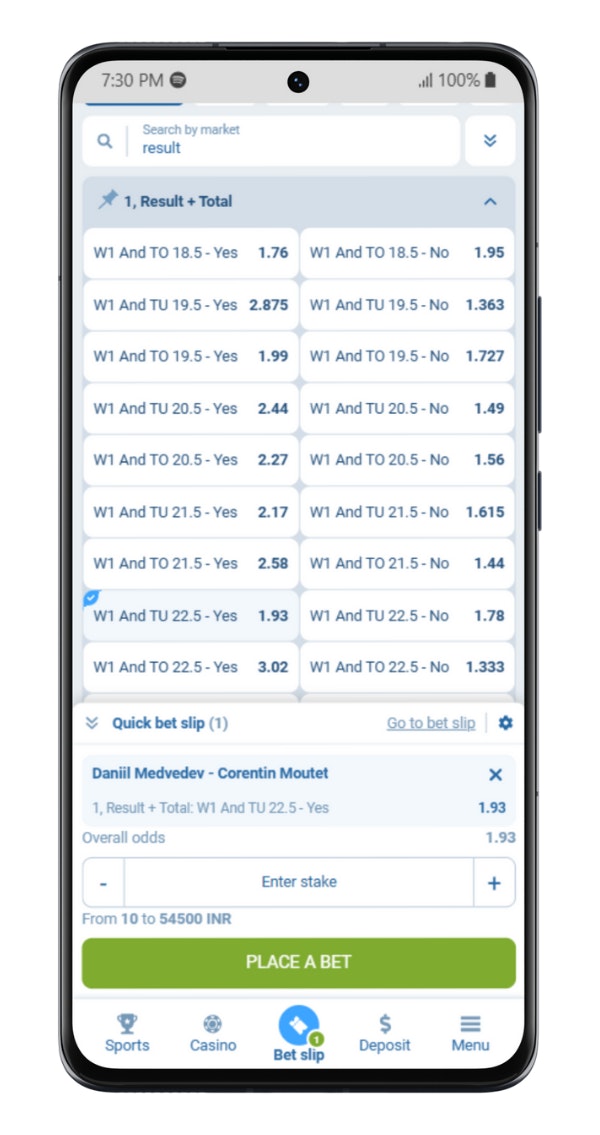Tap the Search by market field
This screenshot has height=1135, width=600.
(x=271, y=140)
